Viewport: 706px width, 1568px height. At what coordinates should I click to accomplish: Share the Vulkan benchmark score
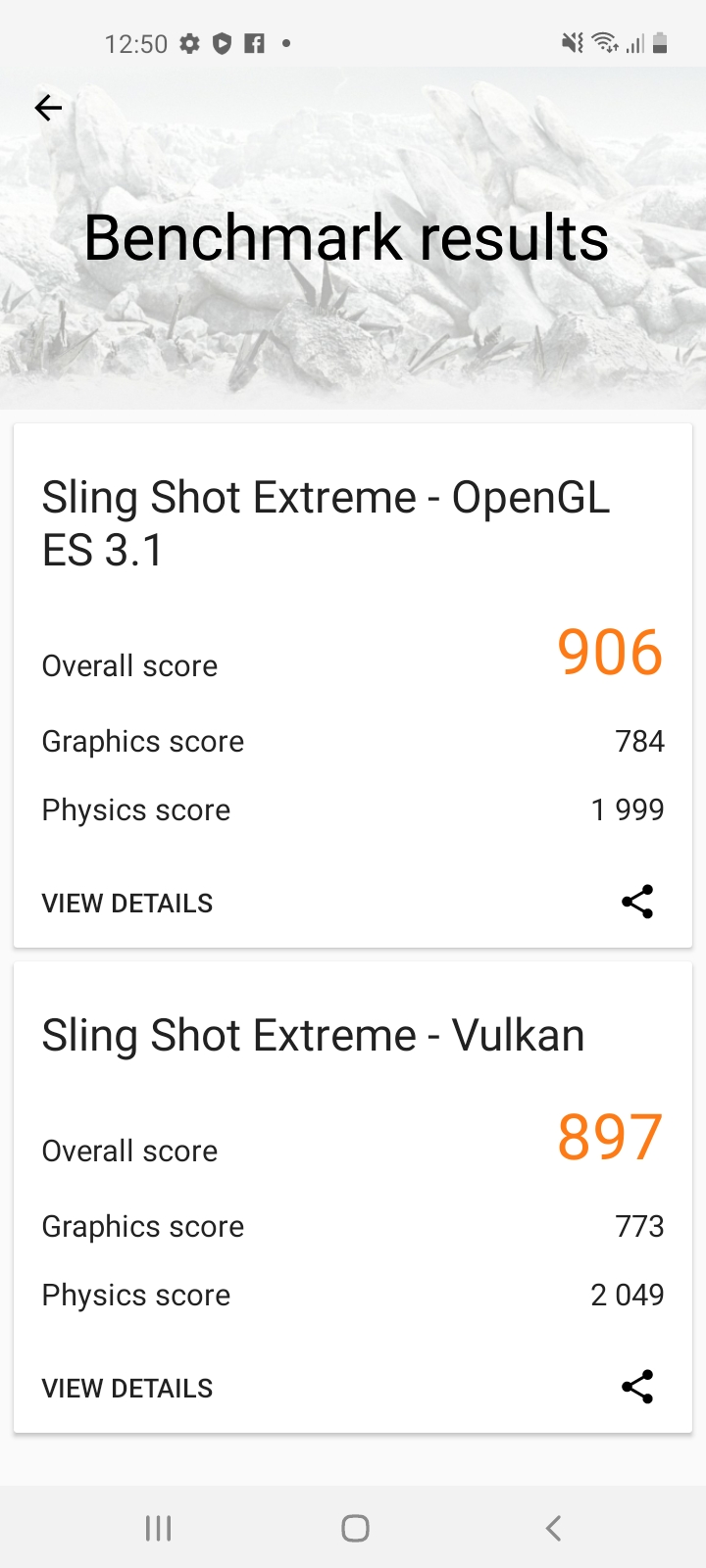(637, 1387)
